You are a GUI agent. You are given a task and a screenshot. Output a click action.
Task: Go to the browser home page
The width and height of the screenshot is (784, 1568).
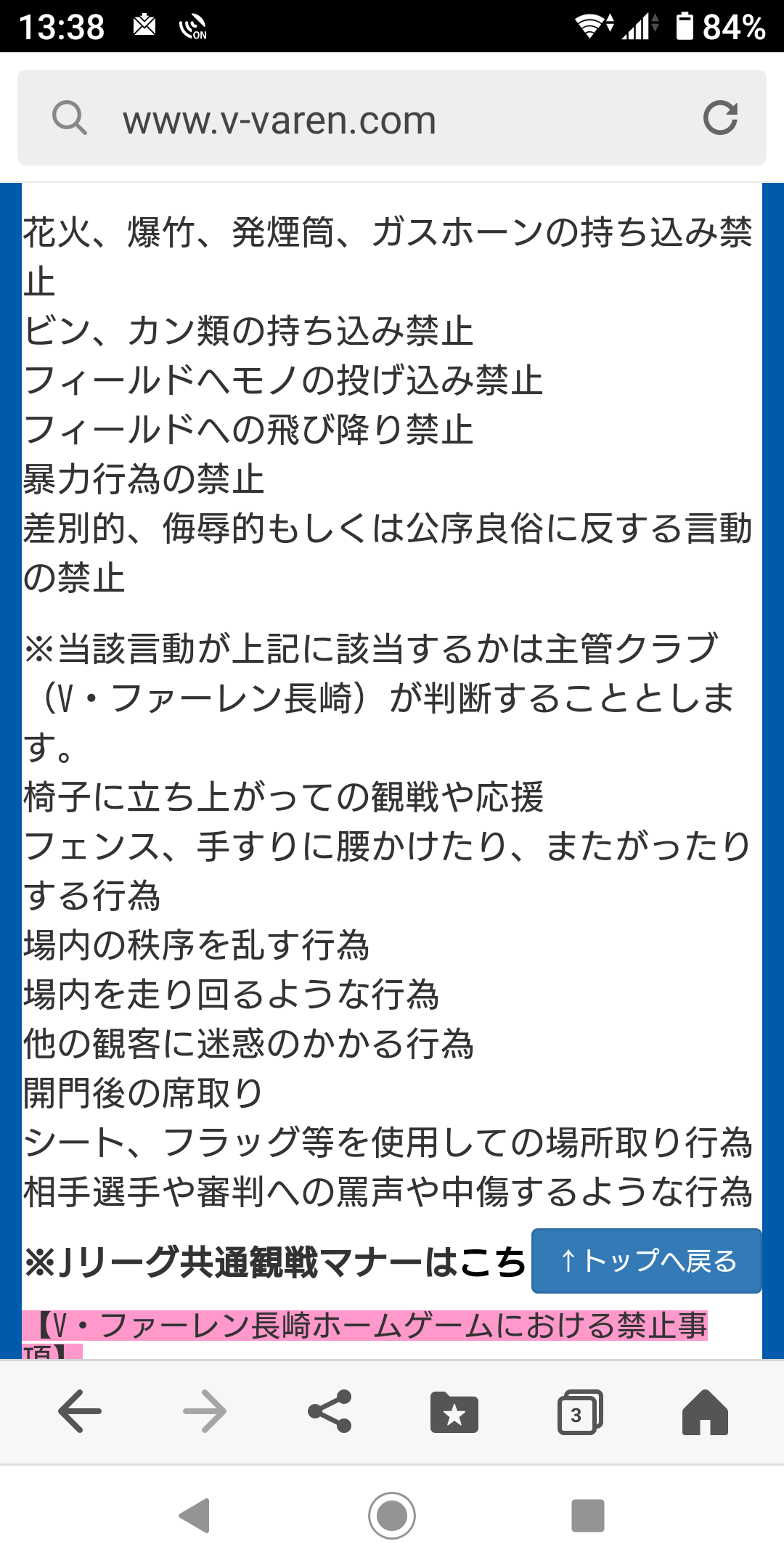coord(704,1412)
